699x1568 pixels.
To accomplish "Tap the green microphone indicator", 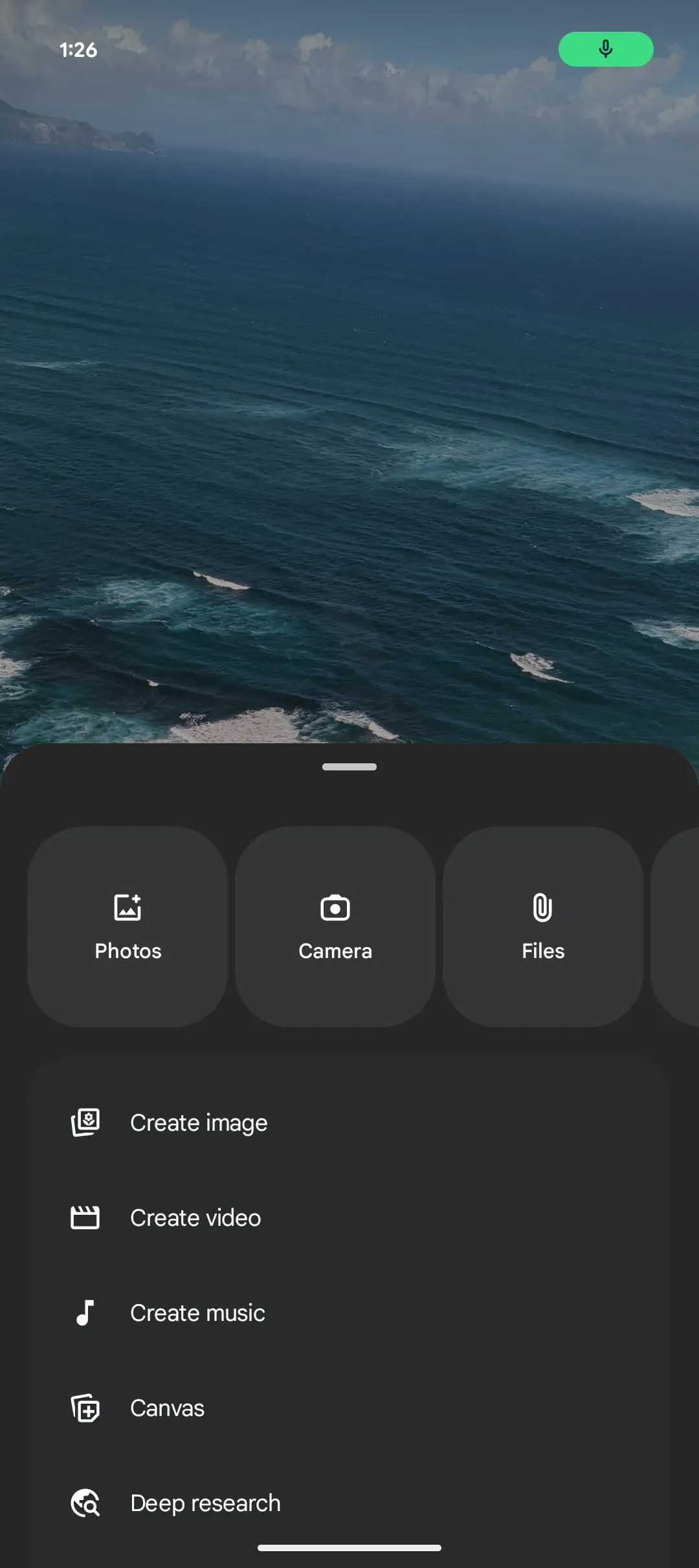I will click(606, 49).
